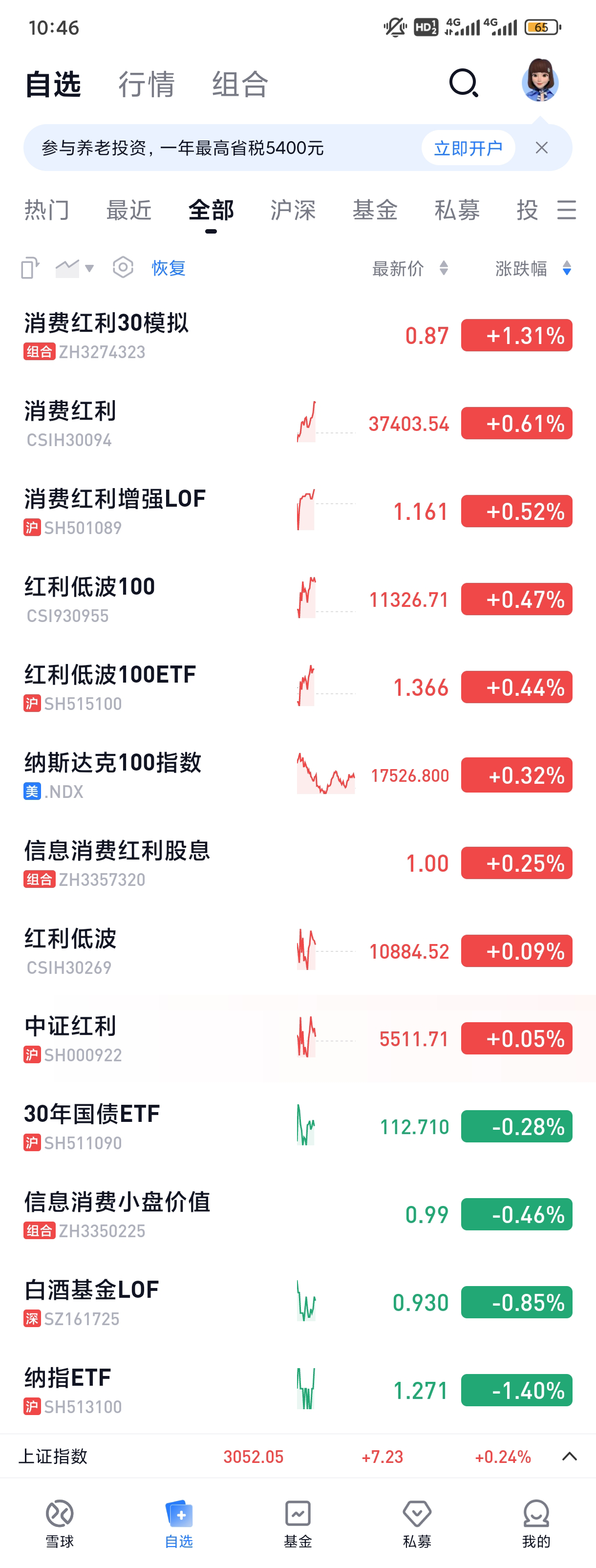Open the search magnifier icon
This screenshot has width=596, height=1568.
click(x=464, y=84)
